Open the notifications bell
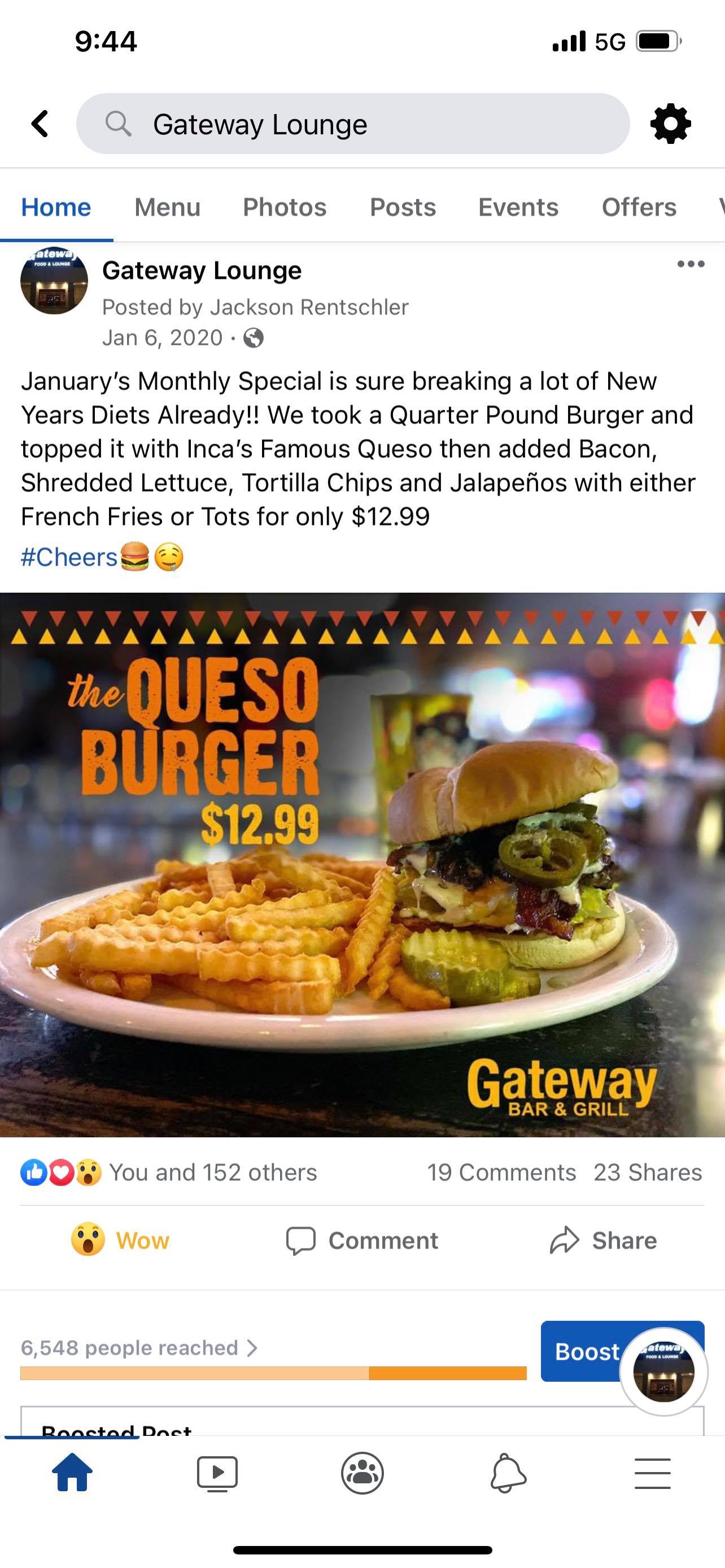 pyautogui.click(x=508, y=1473)
